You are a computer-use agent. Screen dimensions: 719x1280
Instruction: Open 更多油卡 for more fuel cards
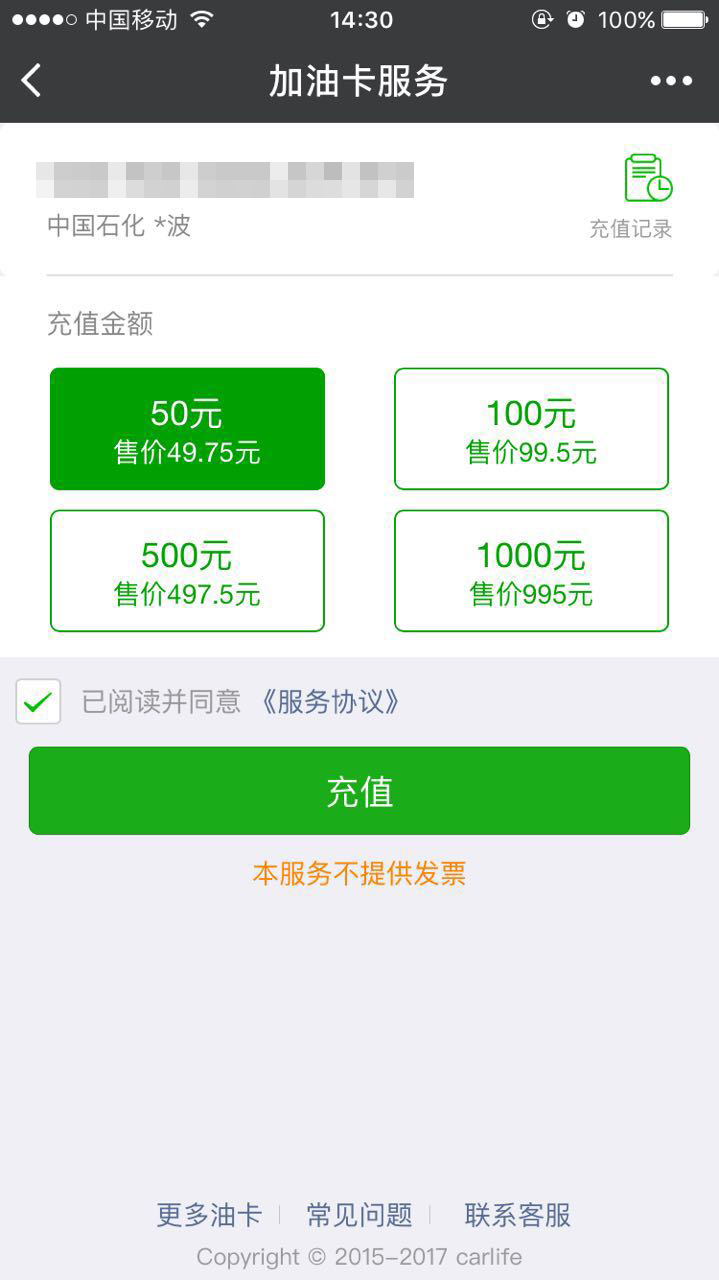(x=209, y=1215)
